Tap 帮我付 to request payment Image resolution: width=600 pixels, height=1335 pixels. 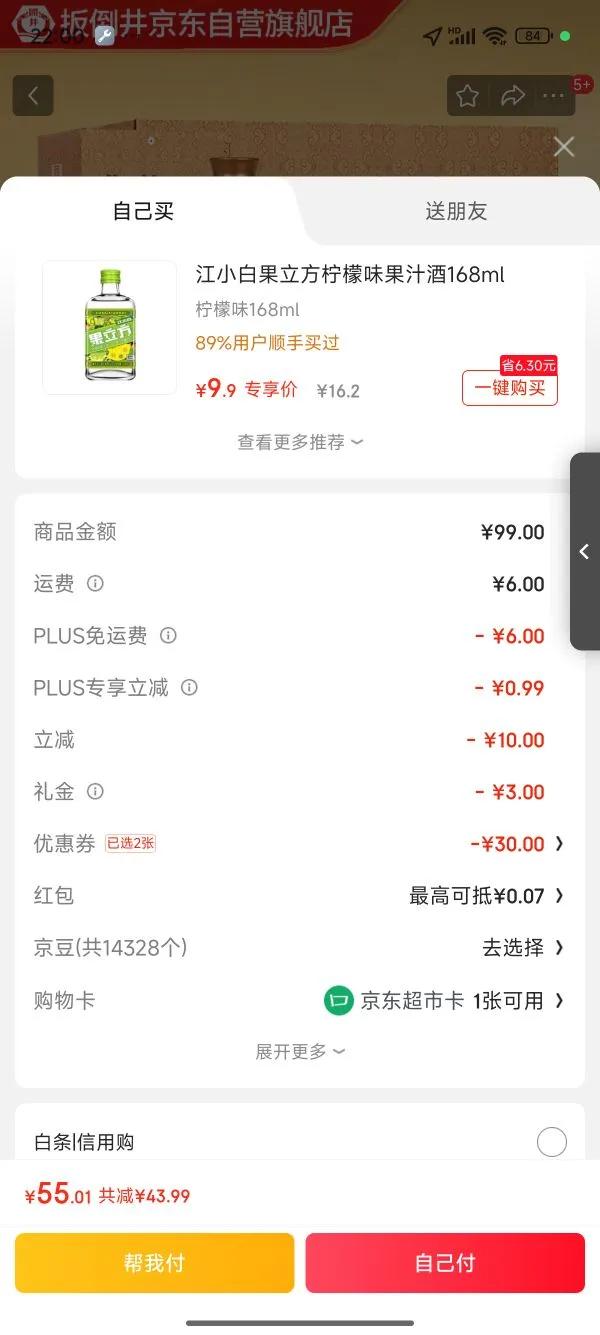pos(154,1263)
